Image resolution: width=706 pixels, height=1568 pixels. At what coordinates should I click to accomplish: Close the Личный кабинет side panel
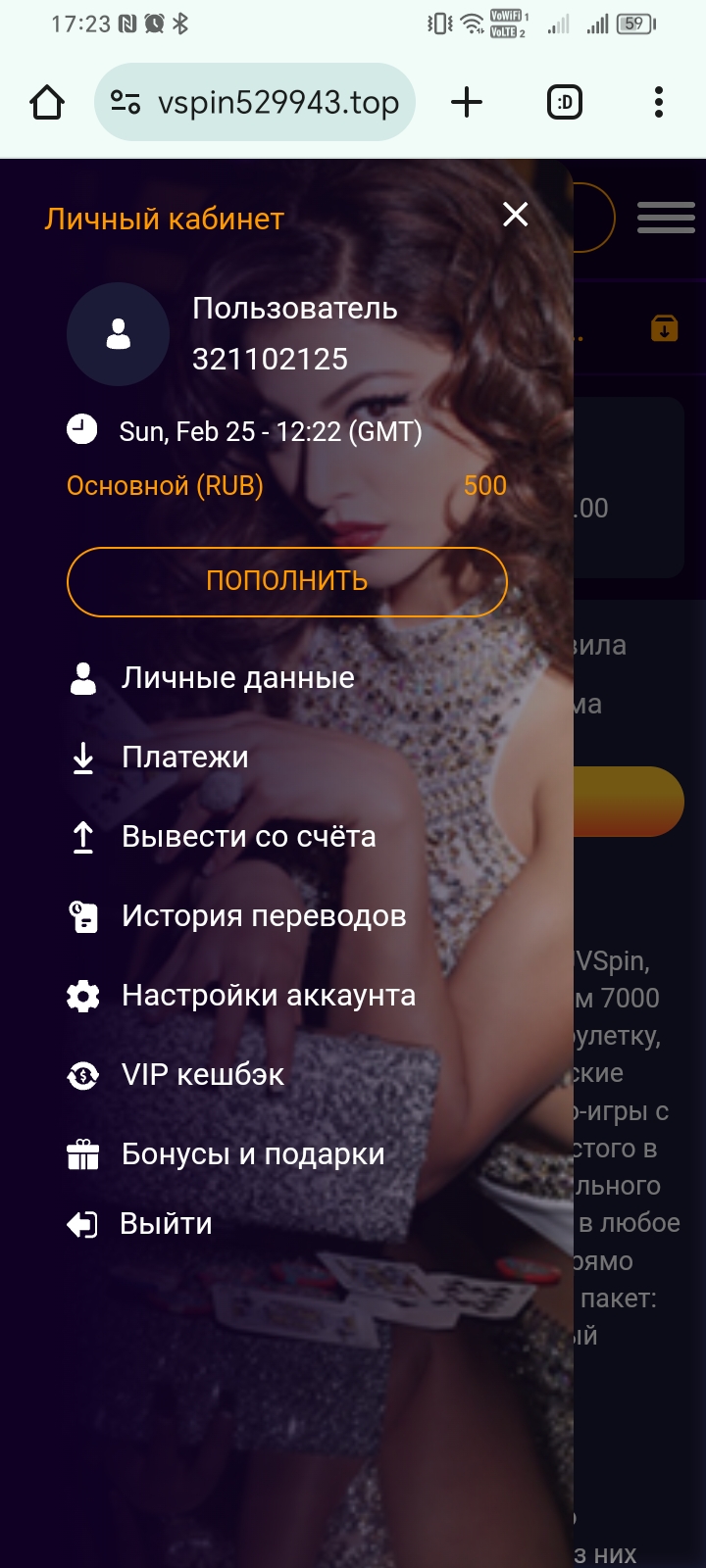coord(515,215)
